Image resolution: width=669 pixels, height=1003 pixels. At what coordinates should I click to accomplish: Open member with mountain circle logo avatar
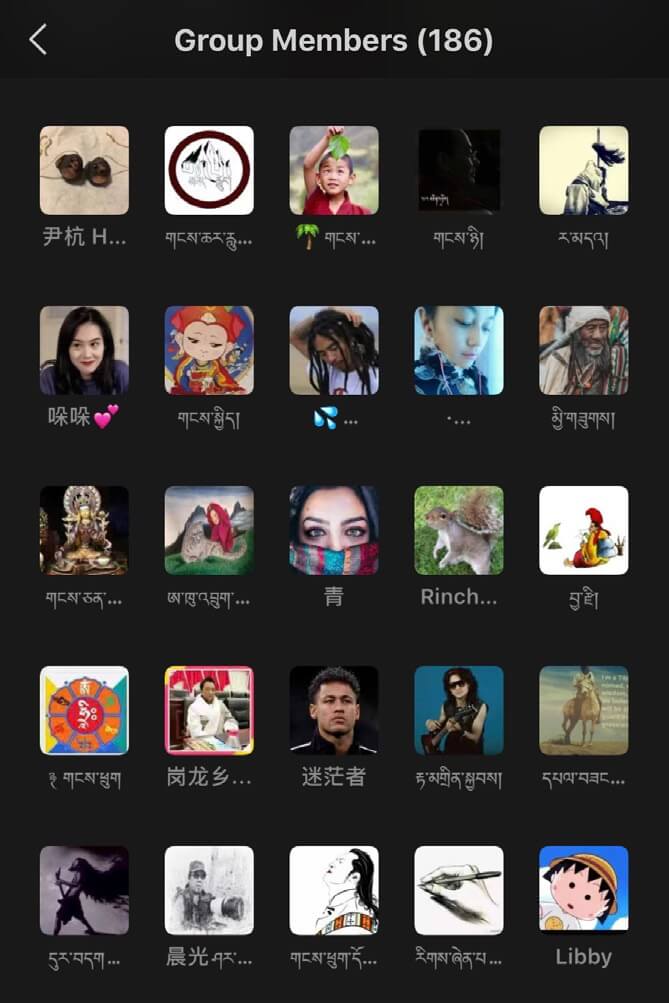point(209,170)
